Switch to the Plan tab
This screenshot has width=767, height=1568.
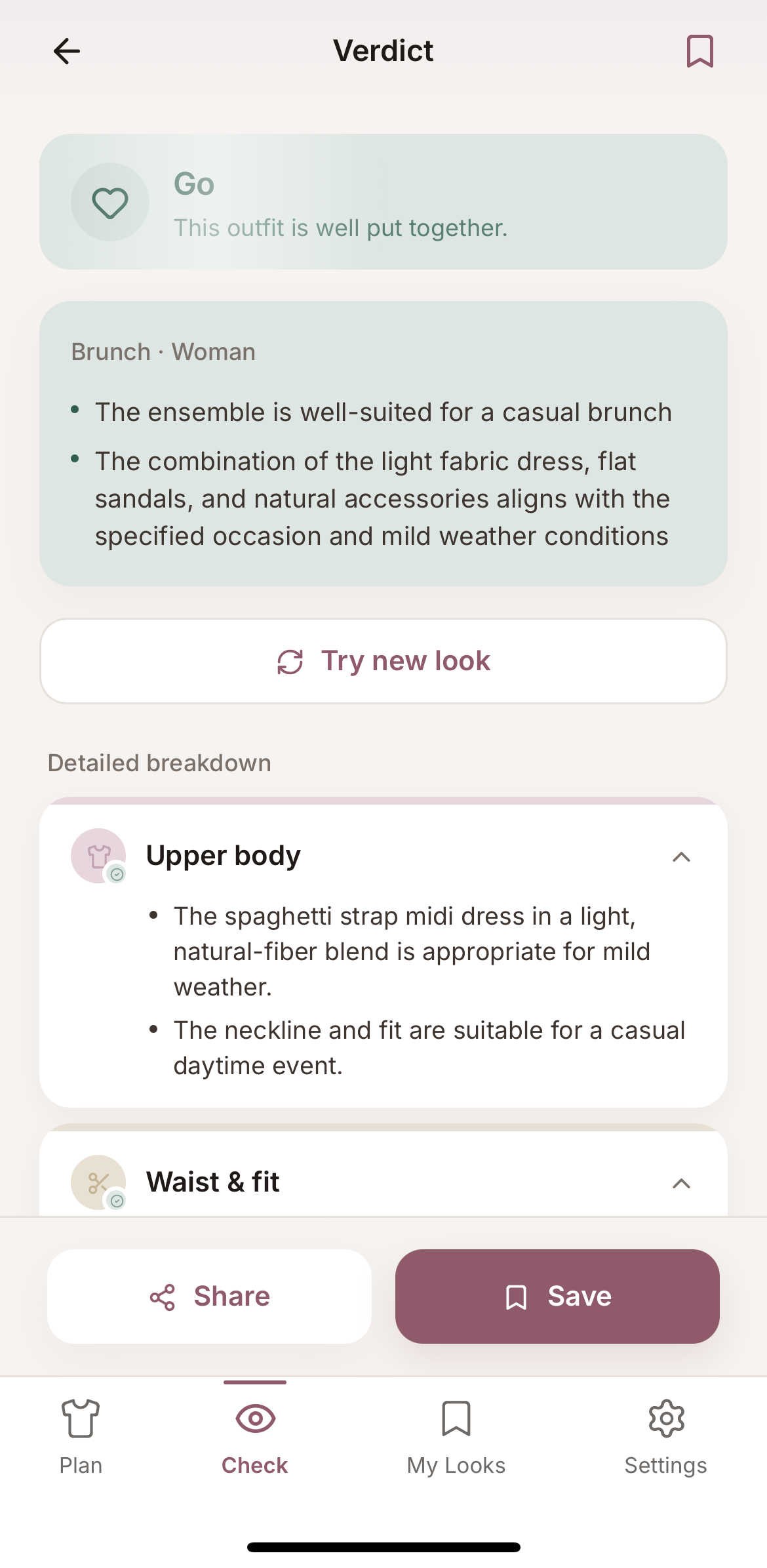[x=81, y=1436]
